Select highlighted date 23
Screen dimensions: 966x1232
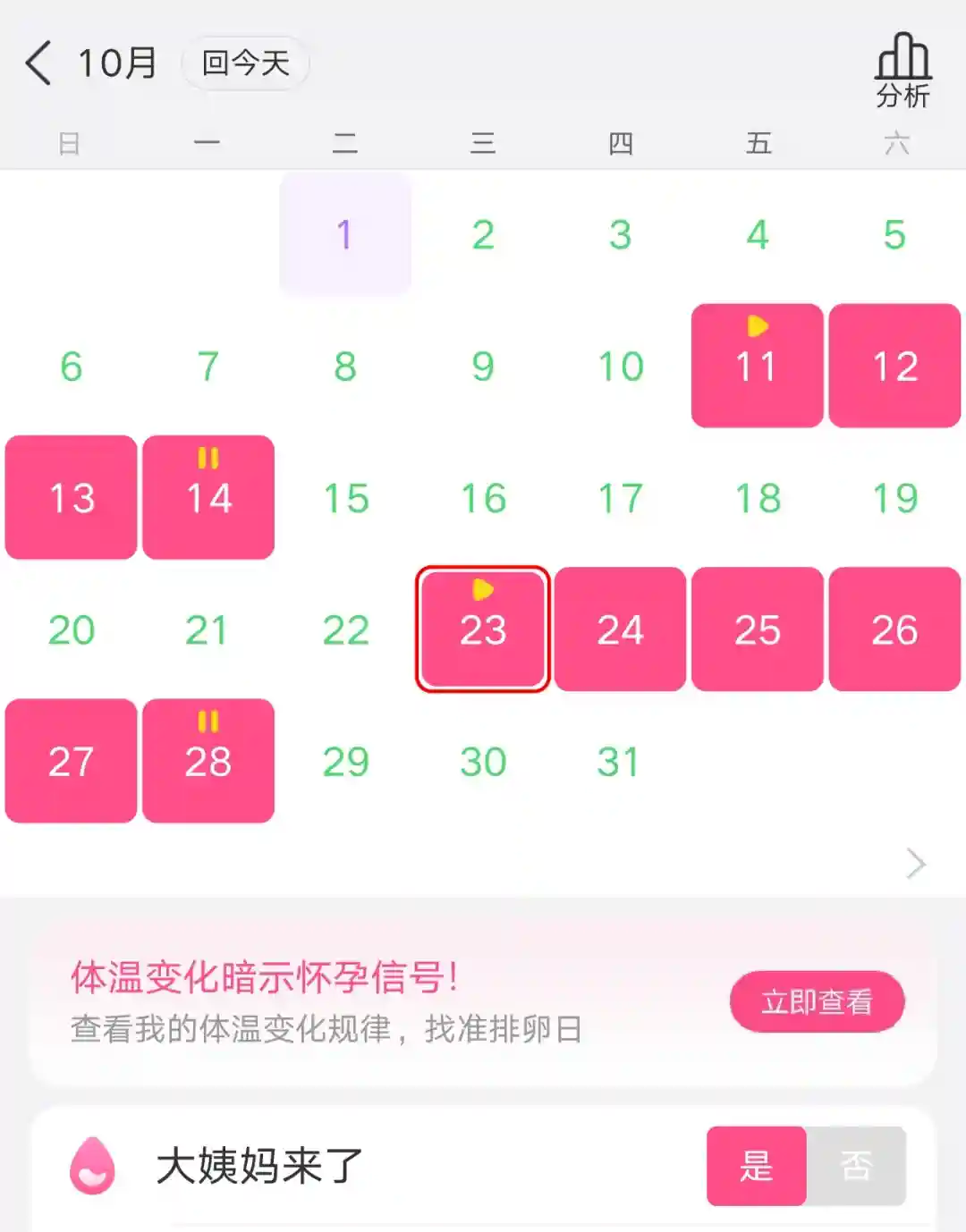[x=483, y=629]
